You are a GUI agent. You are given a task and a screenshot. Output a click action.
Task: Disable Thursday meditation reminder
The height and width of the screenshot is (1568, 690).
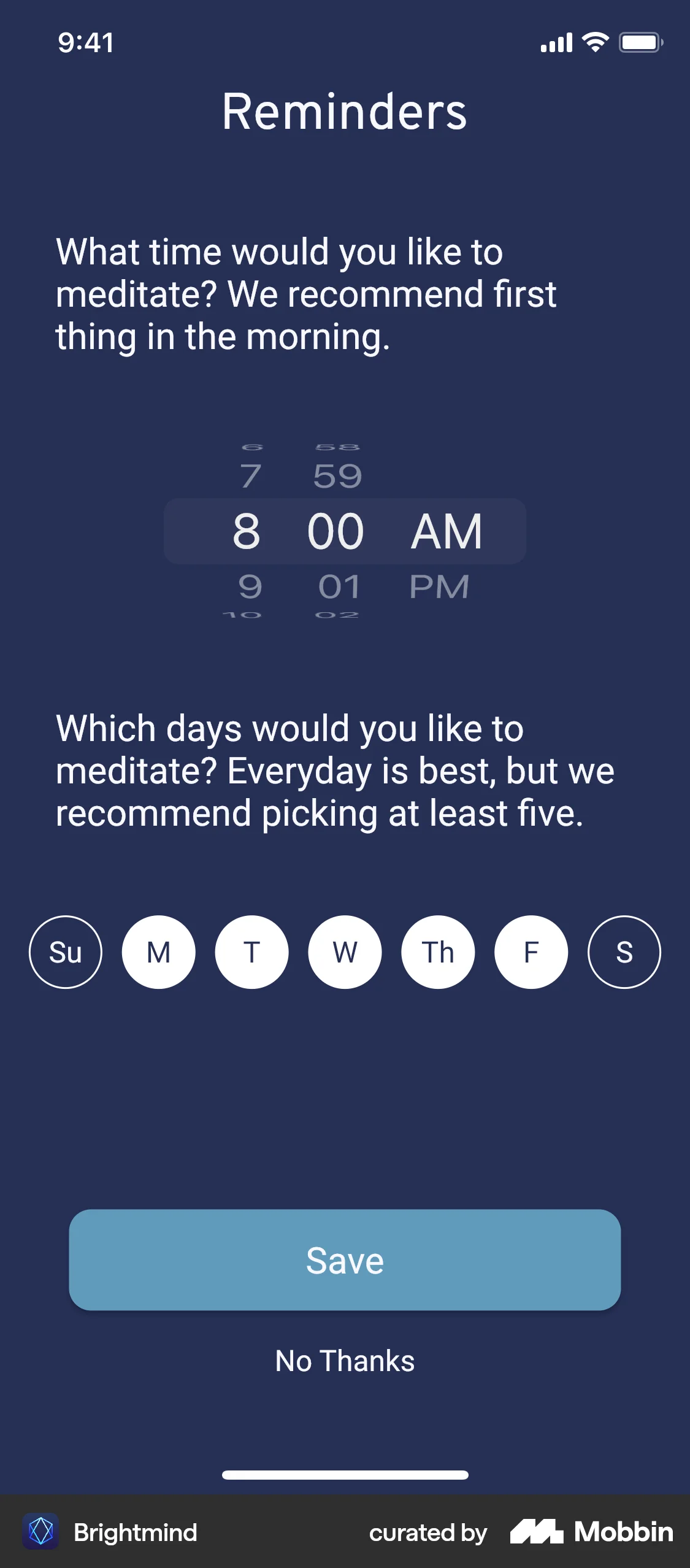tap(437, 951)
